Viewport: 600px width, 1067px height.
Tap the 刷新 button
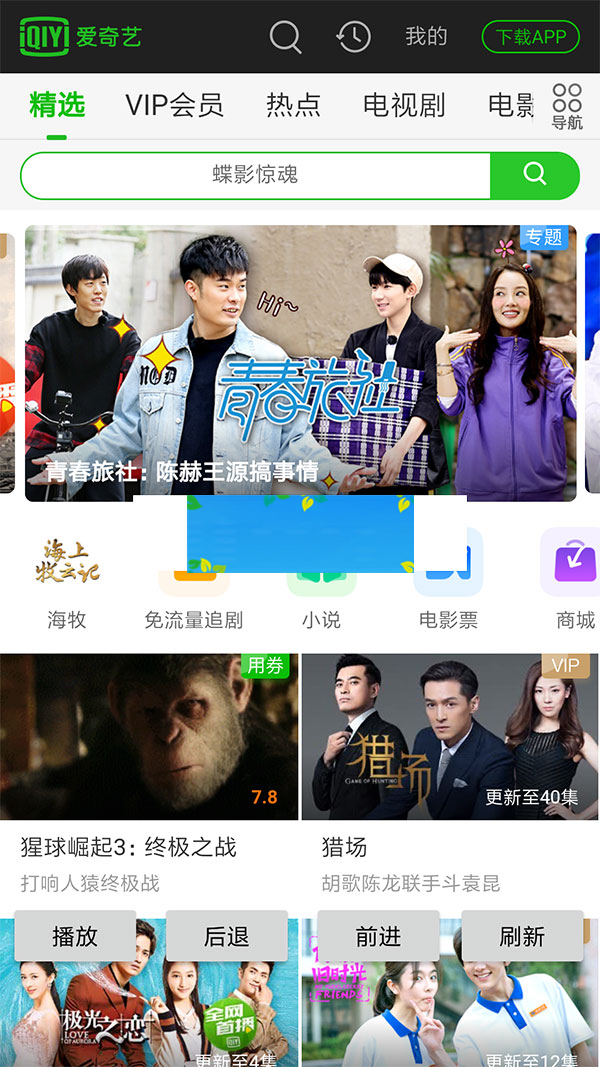point(522,936)
